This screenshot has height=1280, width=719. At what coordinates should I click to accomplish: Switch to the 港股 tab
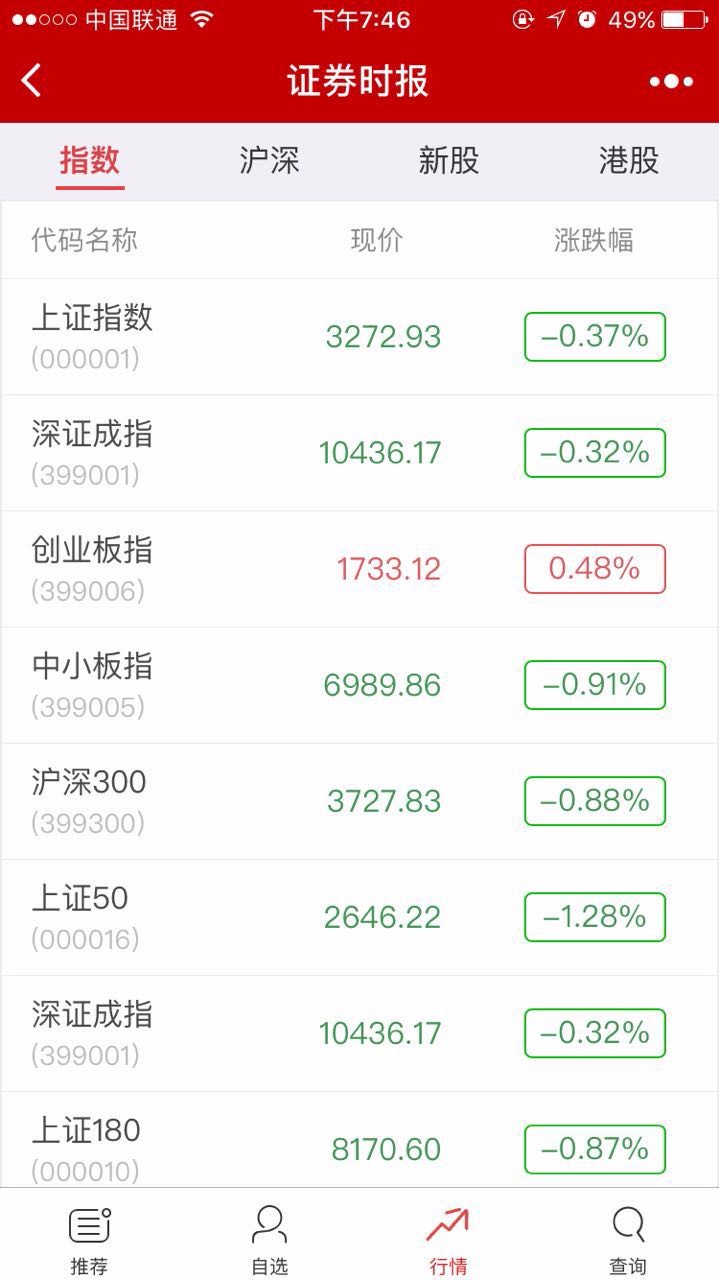[629, 160]
